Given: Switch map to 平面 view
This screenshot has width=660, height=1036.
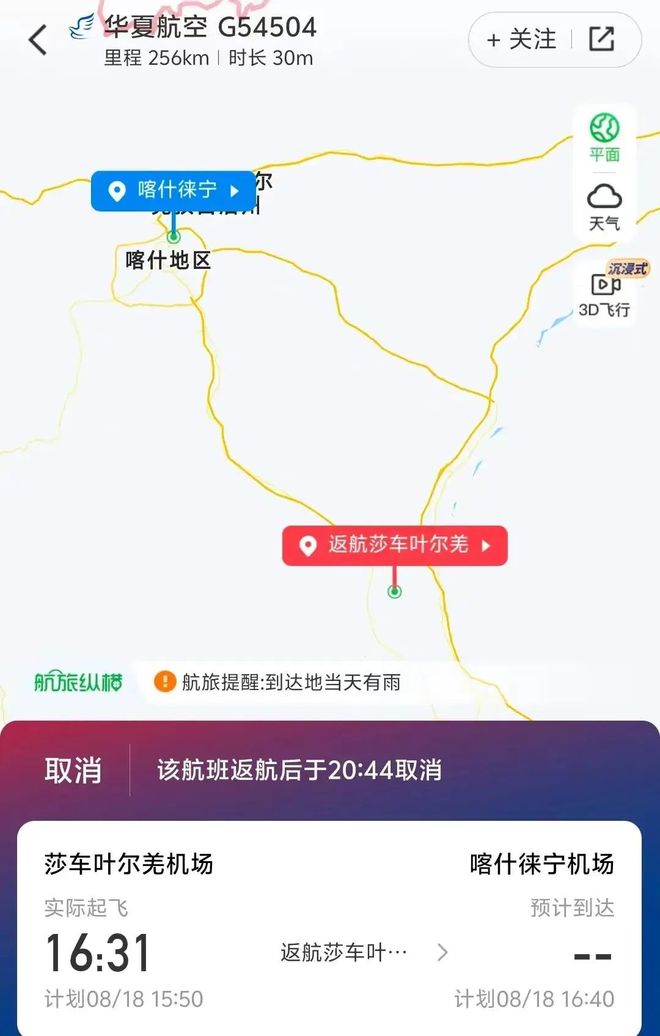Looking at the screenshot, I should (x=604, y=137).
